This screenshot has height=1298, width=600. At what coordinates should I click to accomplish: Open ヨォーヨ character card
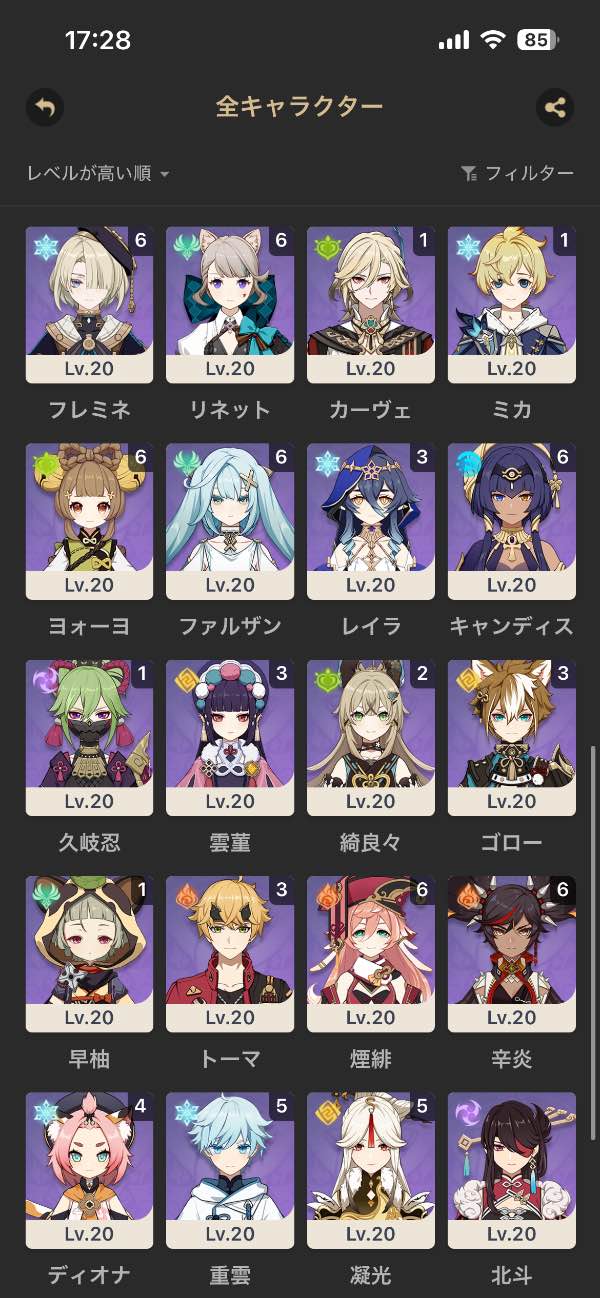click(x=89, y=521)
